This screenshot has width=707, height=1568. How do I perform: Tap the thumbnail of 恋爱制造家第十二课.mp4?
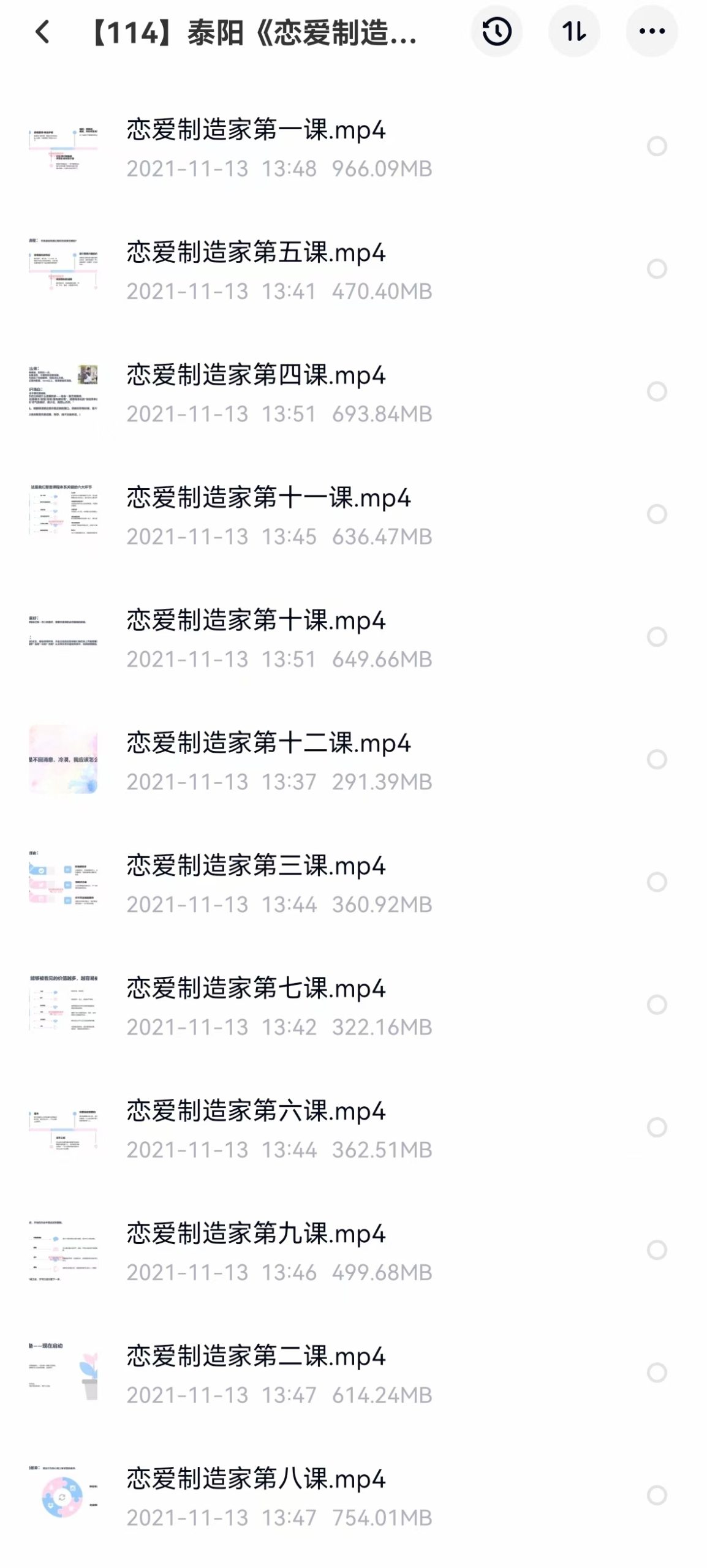(x=63, y=759)
